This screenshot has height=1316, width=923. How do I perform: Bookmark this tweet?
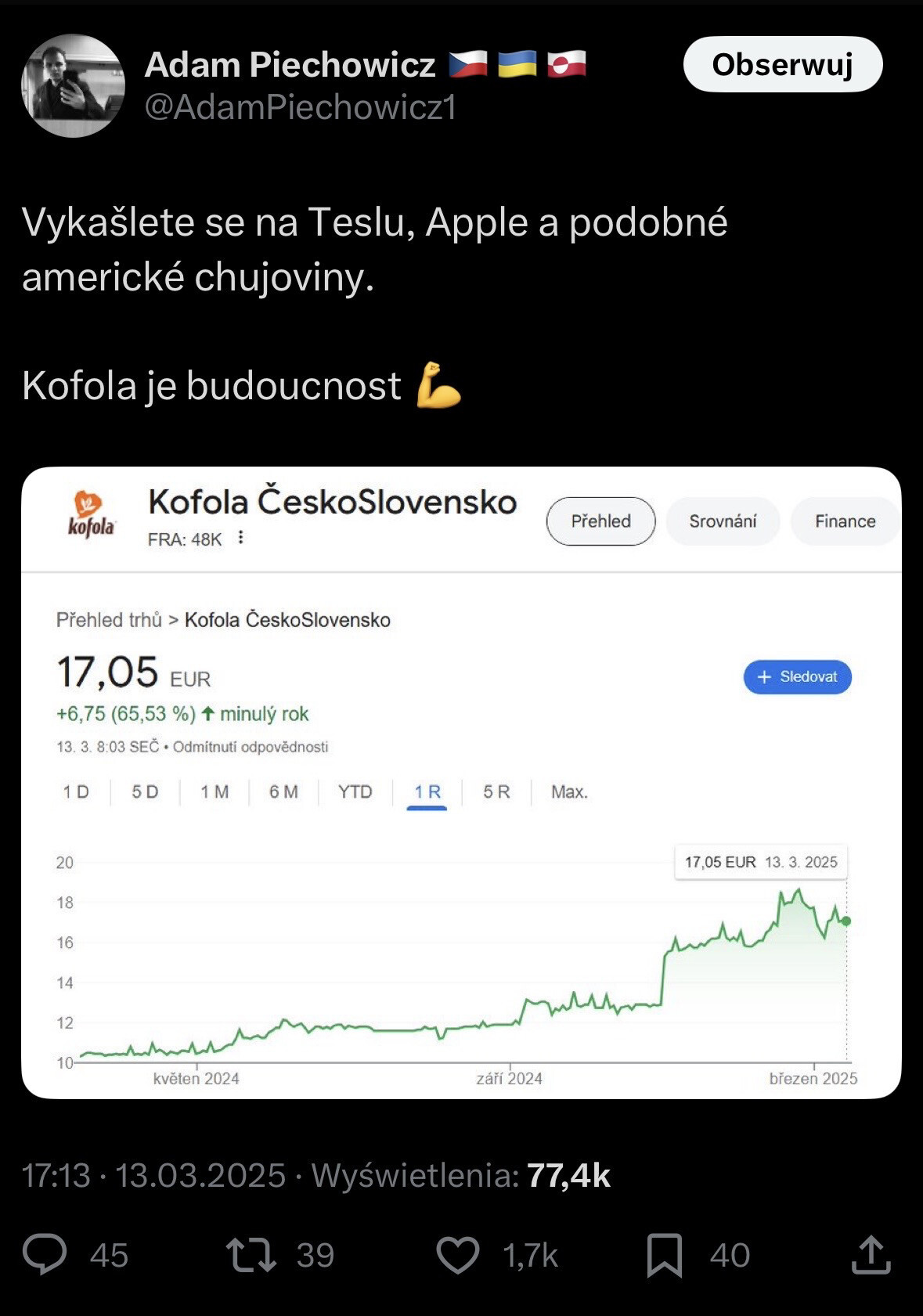coord(664,1254)
